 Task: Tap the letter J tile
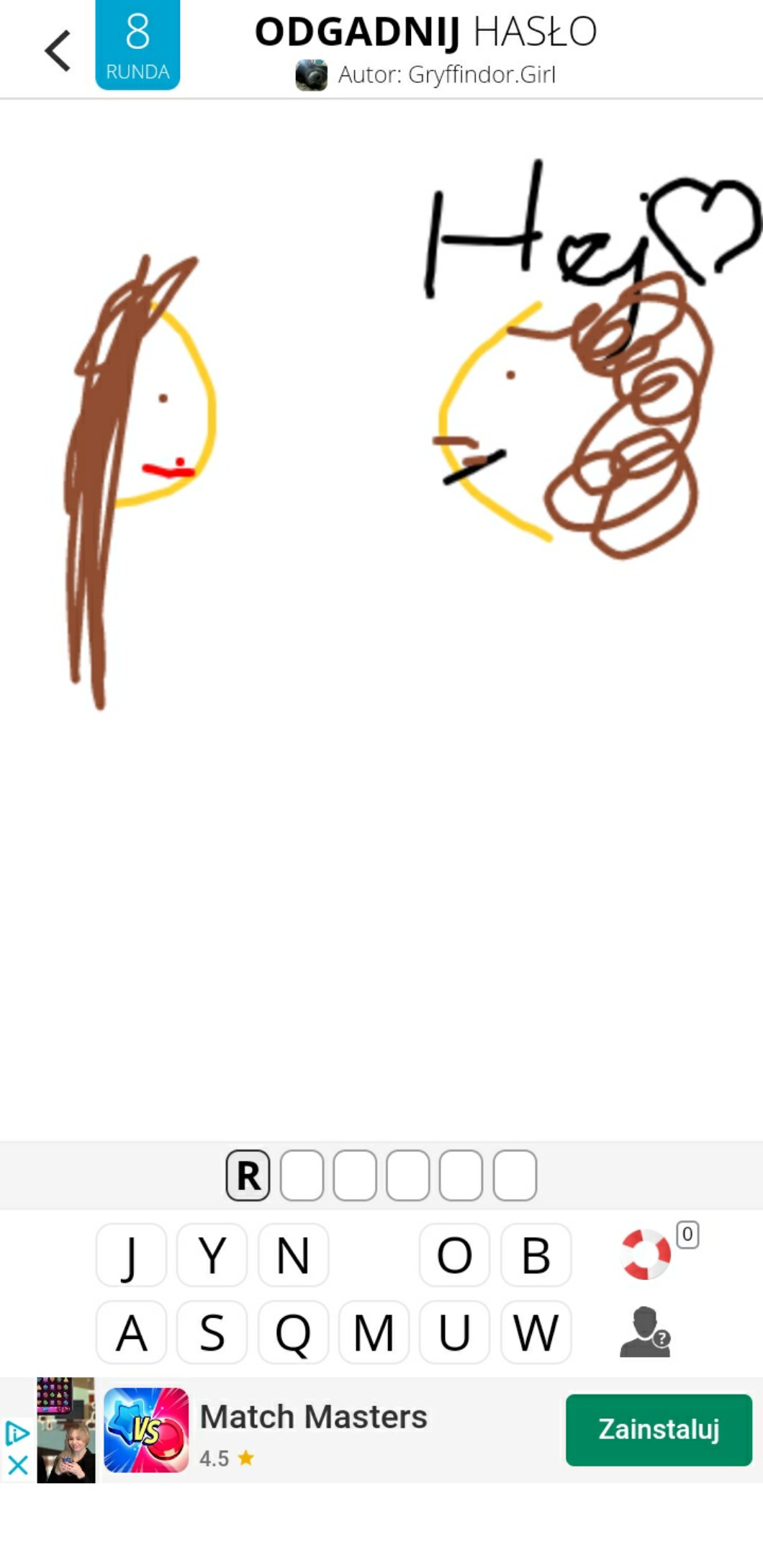[131, 1255]
